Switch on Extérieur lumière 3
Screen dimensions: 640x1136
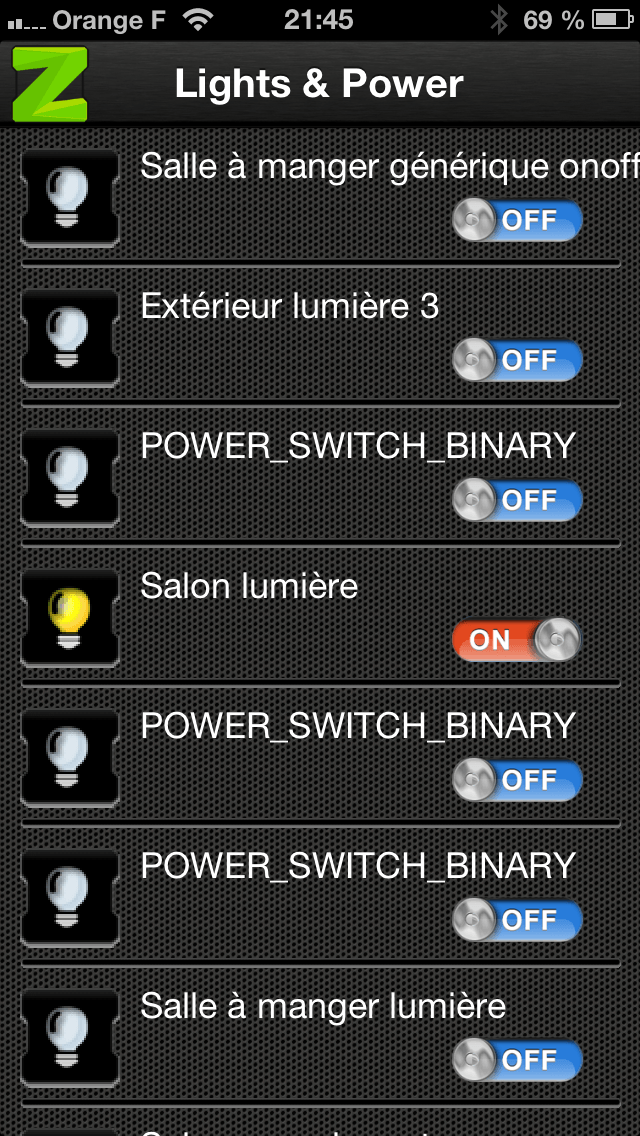pyautogui.click(x=518, y=360)
